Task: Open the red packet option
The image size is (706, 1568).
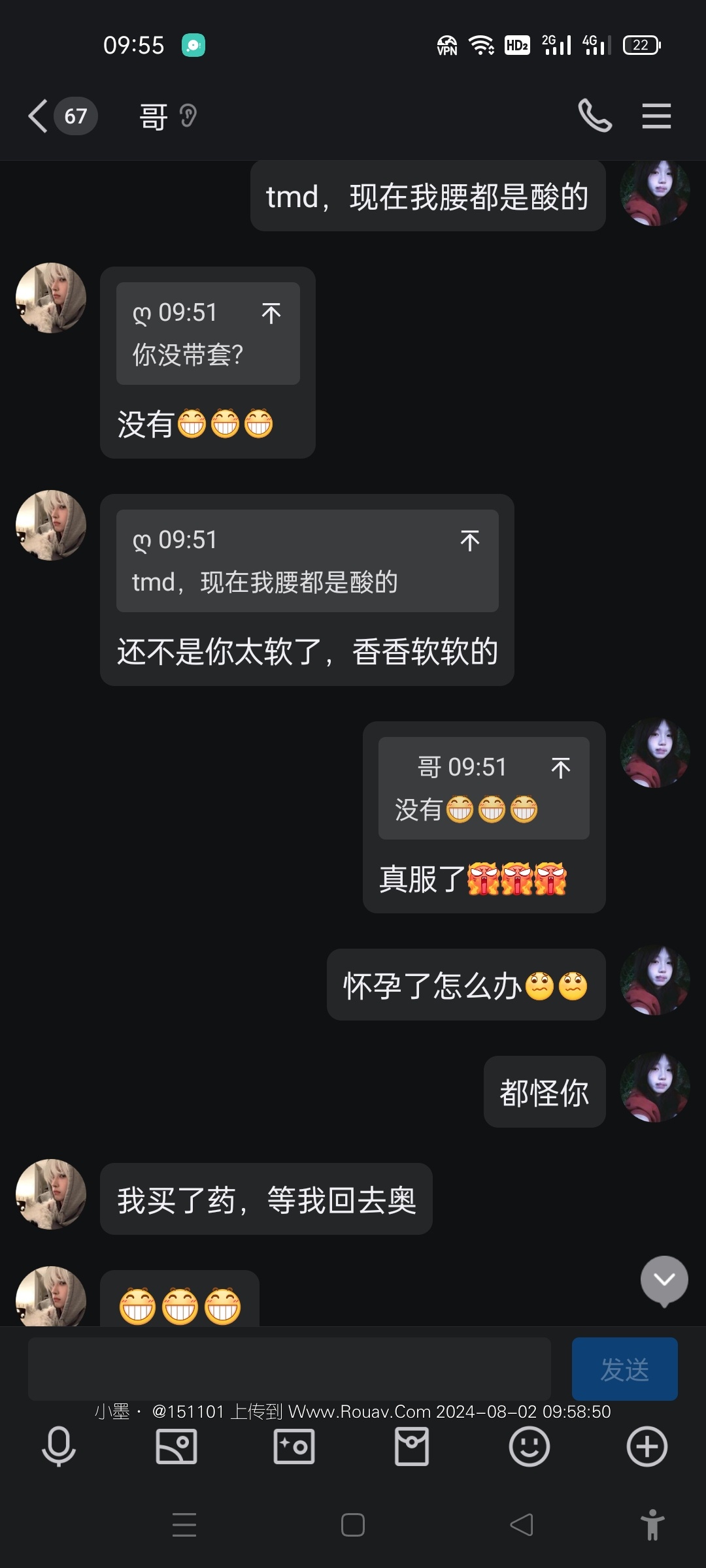Action: tap(412, 1446)
